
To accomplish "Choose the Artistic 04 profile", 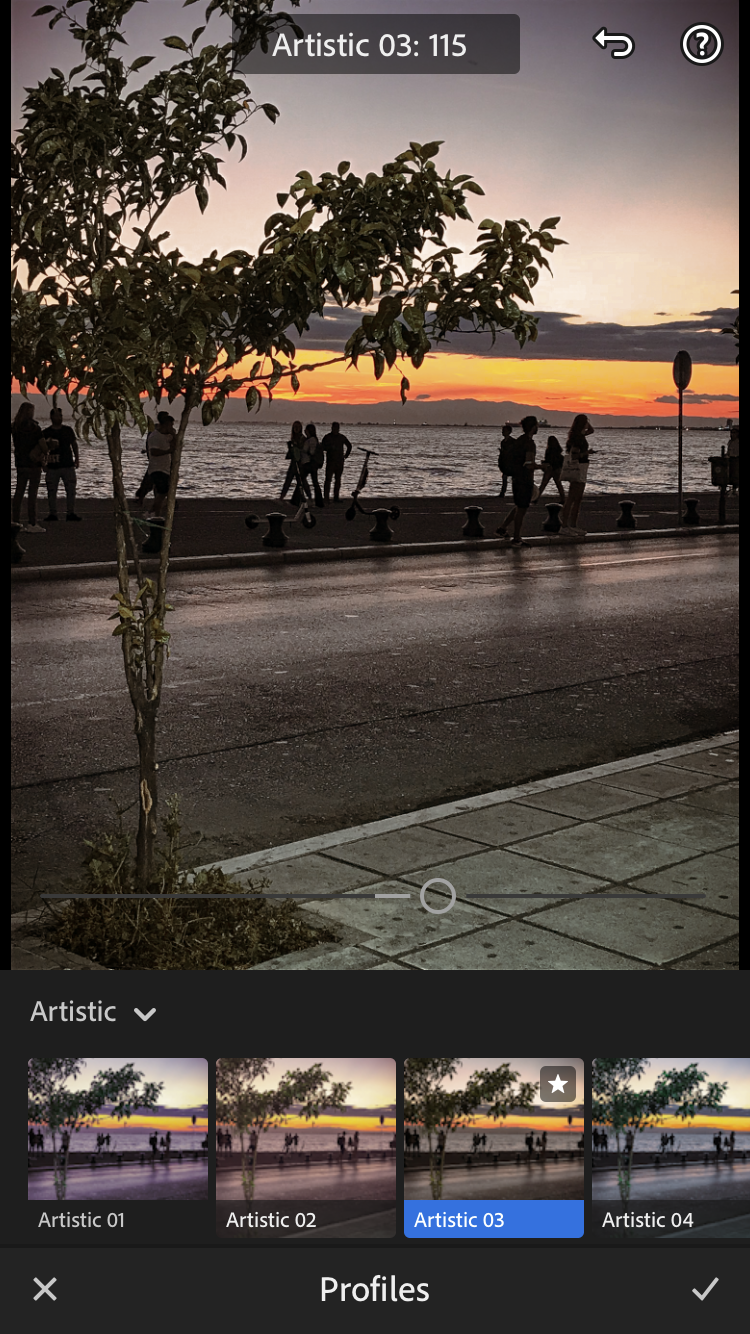I will coord(670,1147).
